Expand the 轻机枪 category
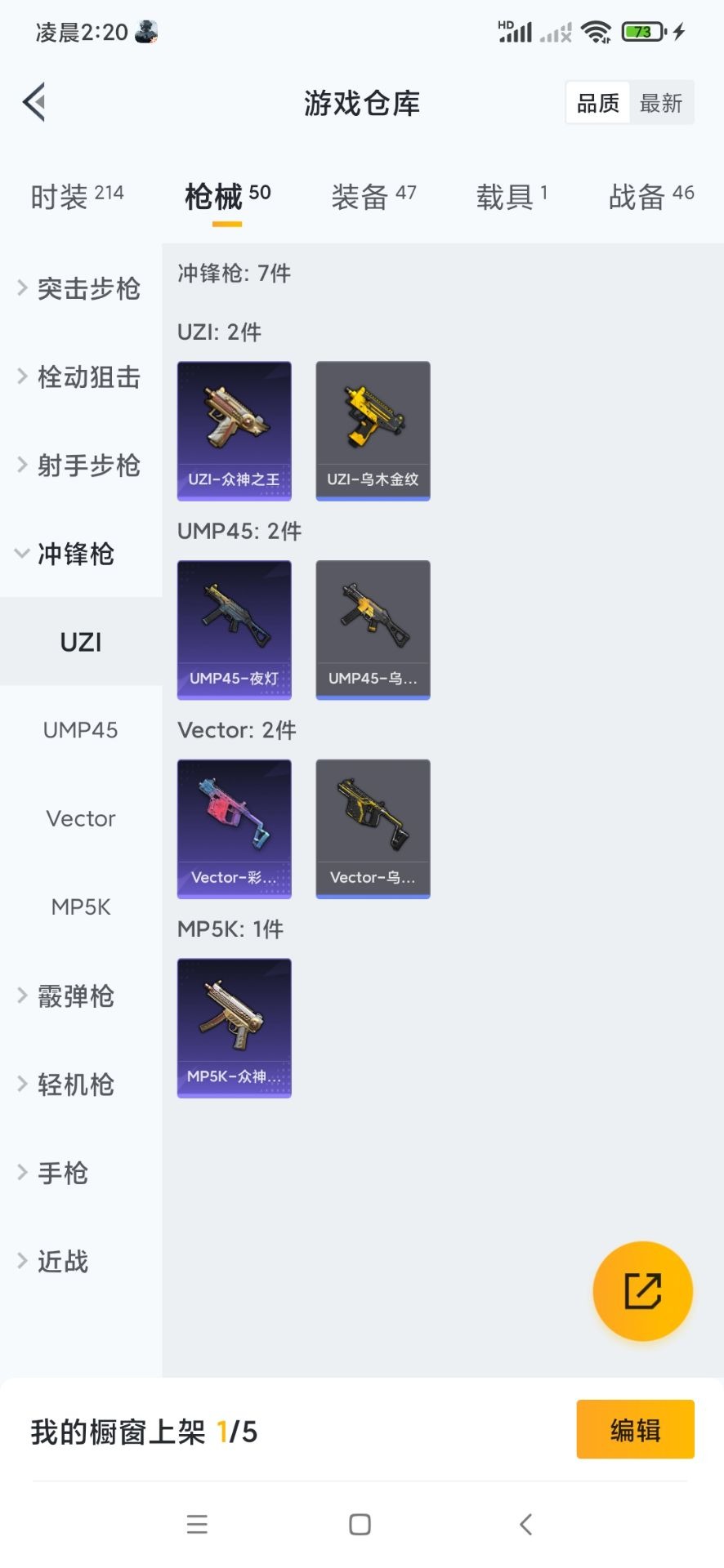This screenshot has width=724, height=1568. coord(74,1085)
